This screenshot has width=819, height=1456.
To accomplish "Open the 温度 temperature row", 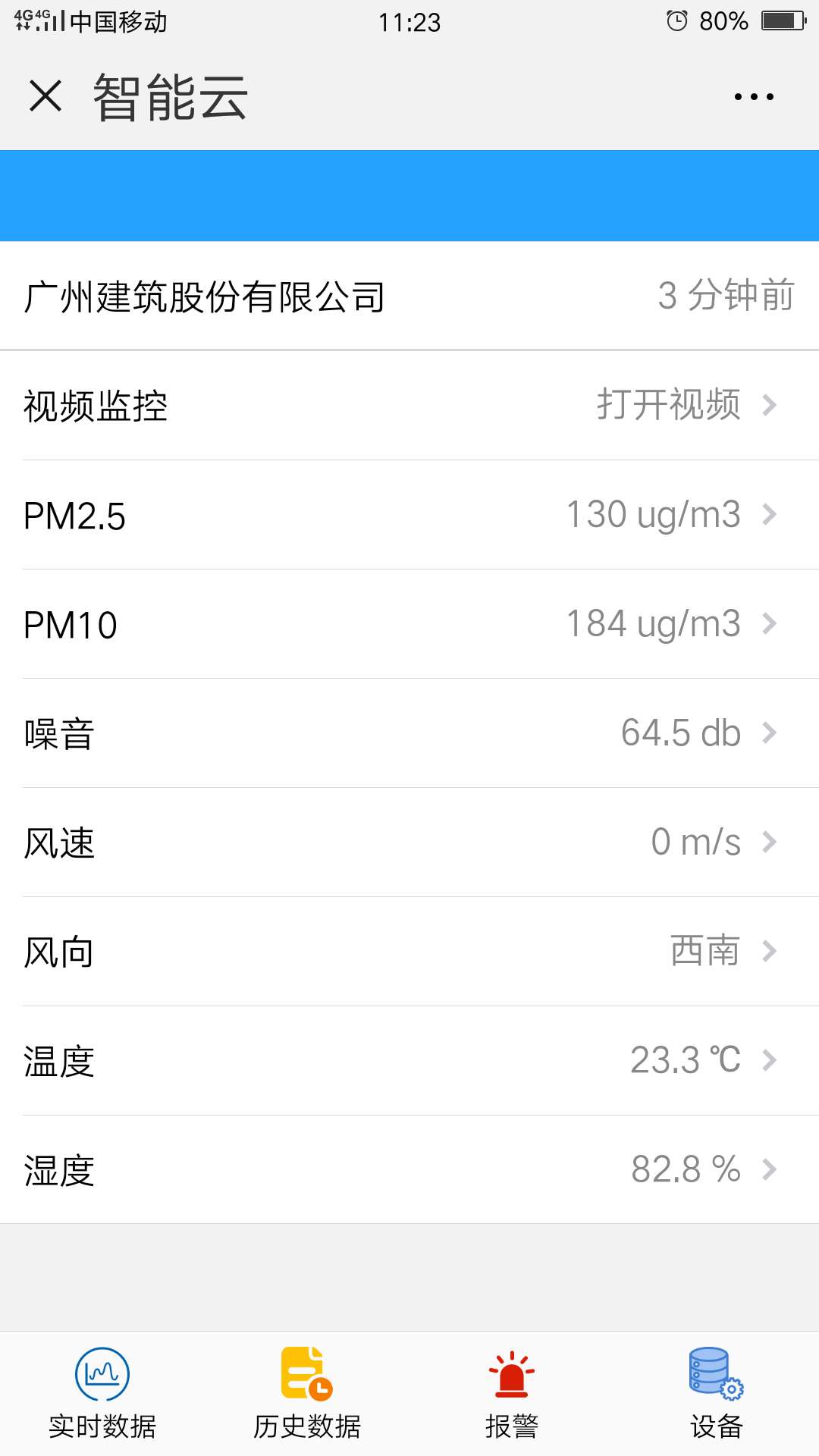I will click(409, 1061).
